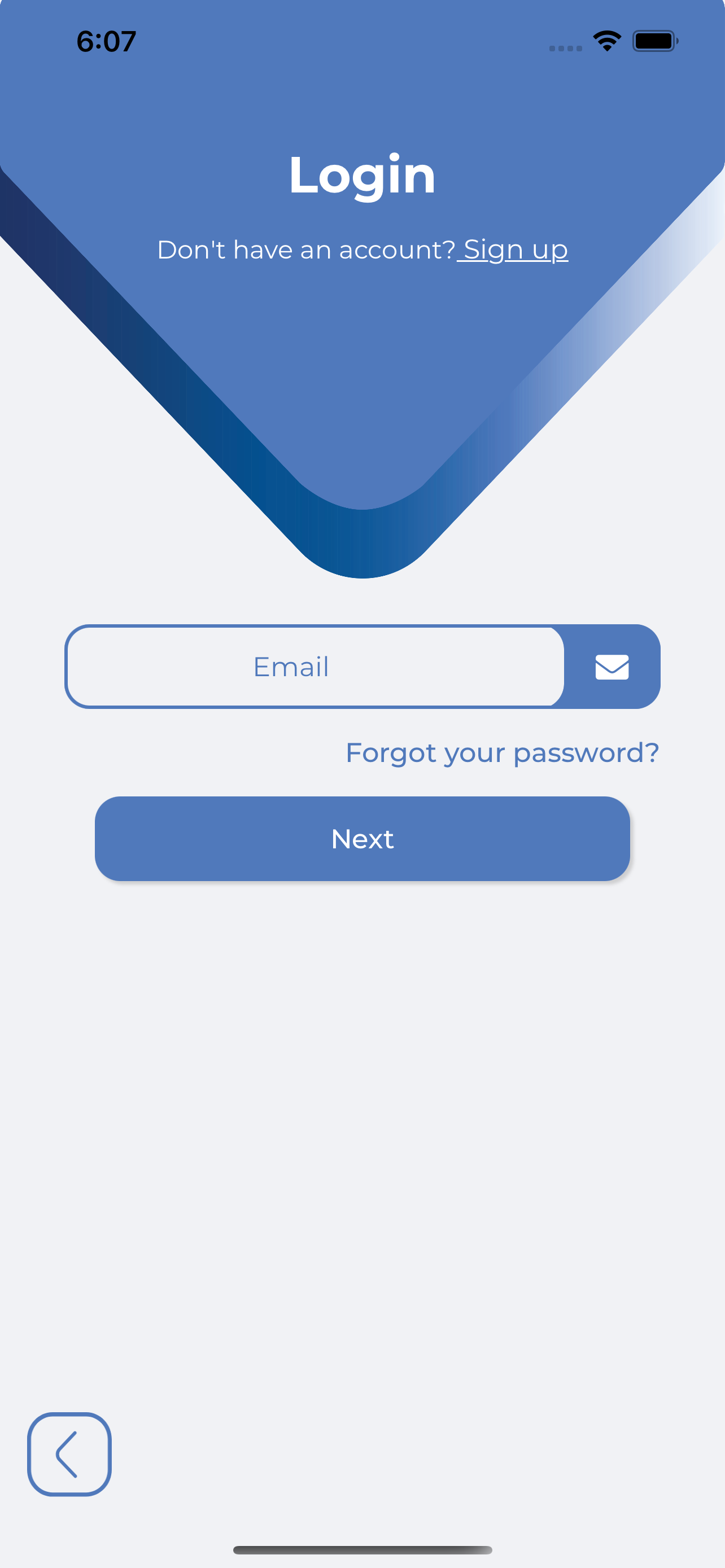Tap the Next button
Image resolution: width=725 pixels, height=1568 pixels.
[x=362, y=838]
